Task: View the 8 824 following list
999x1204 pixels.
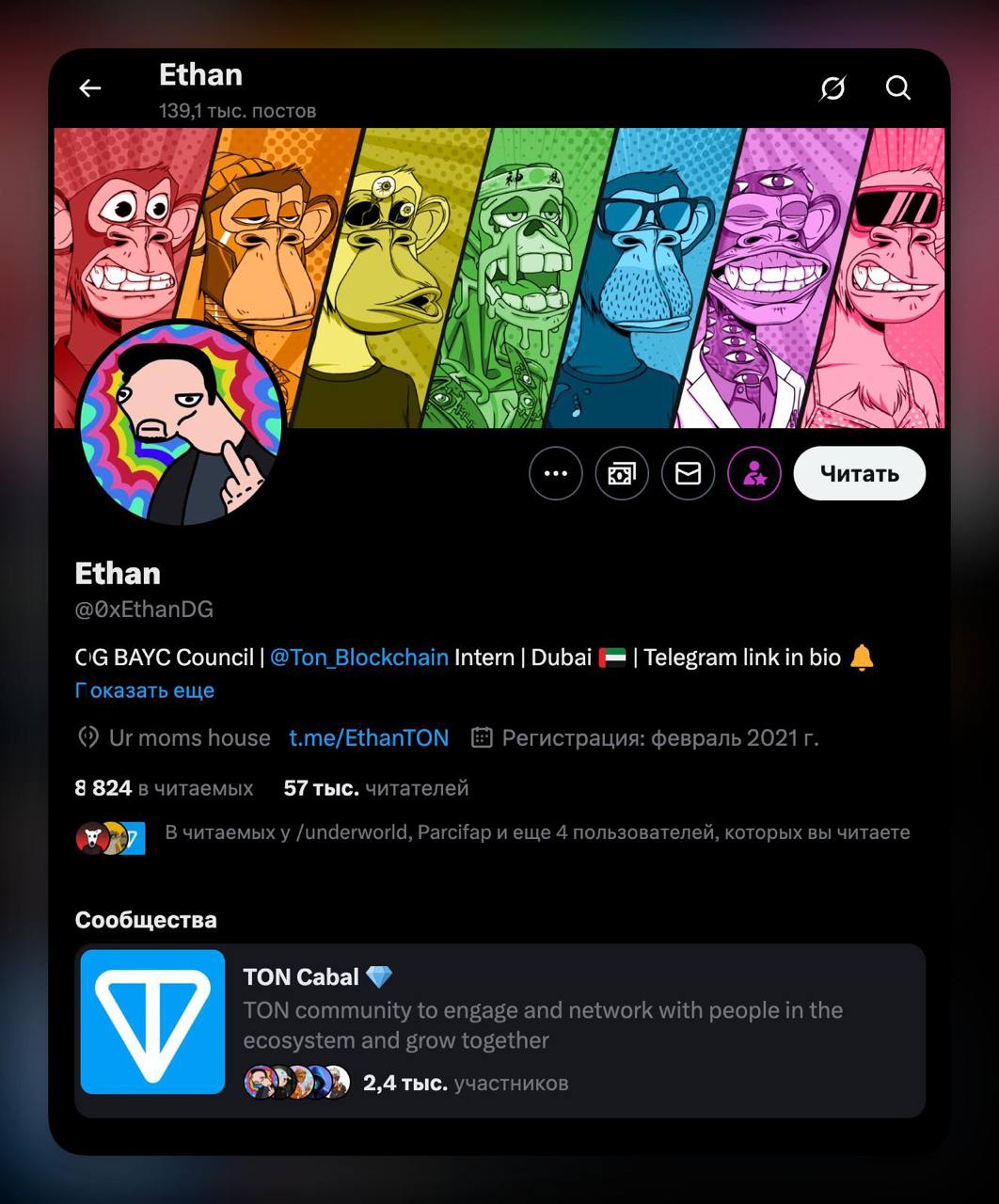Action: click(164, 788)
